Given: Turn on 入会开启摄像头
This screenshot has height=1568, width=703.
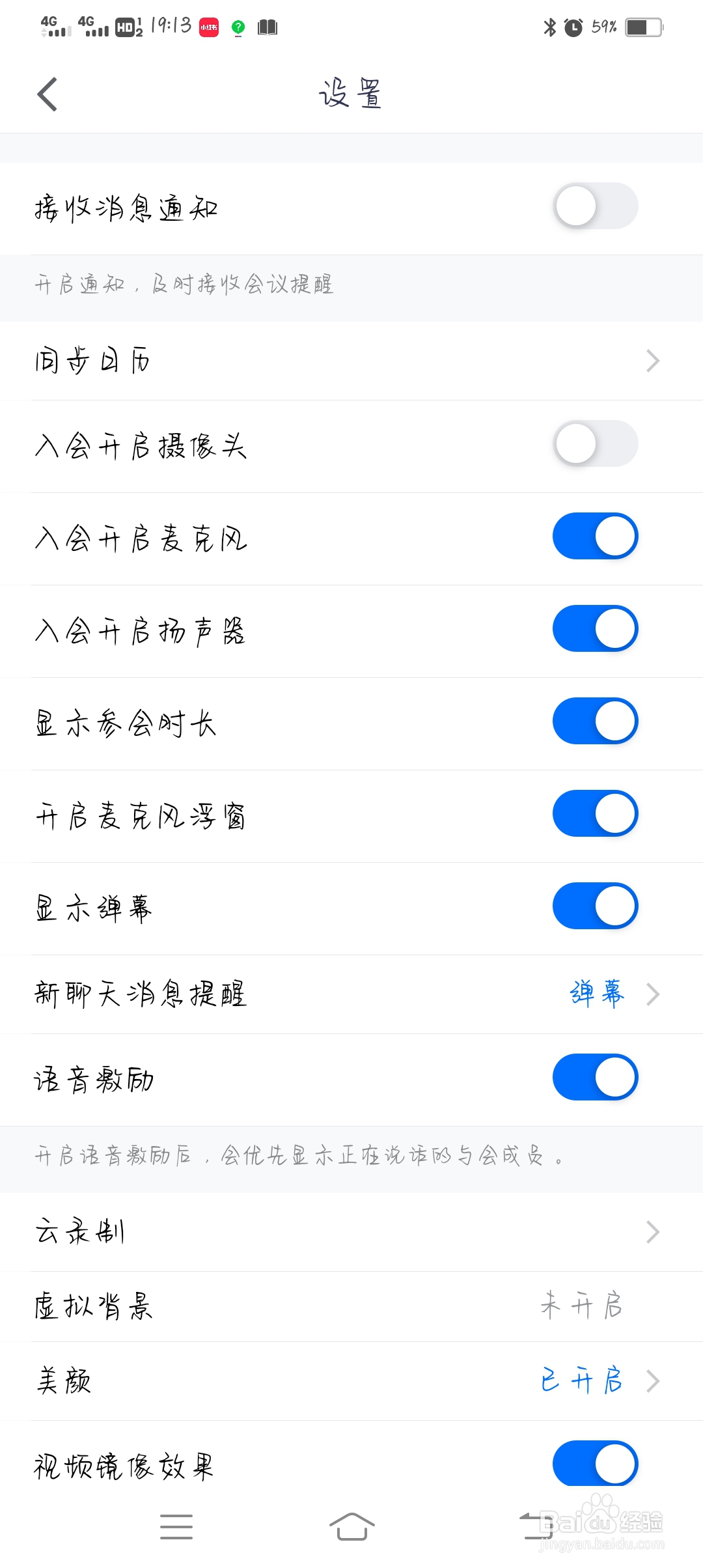Looking at the screenshot, I should pos(595,444).
